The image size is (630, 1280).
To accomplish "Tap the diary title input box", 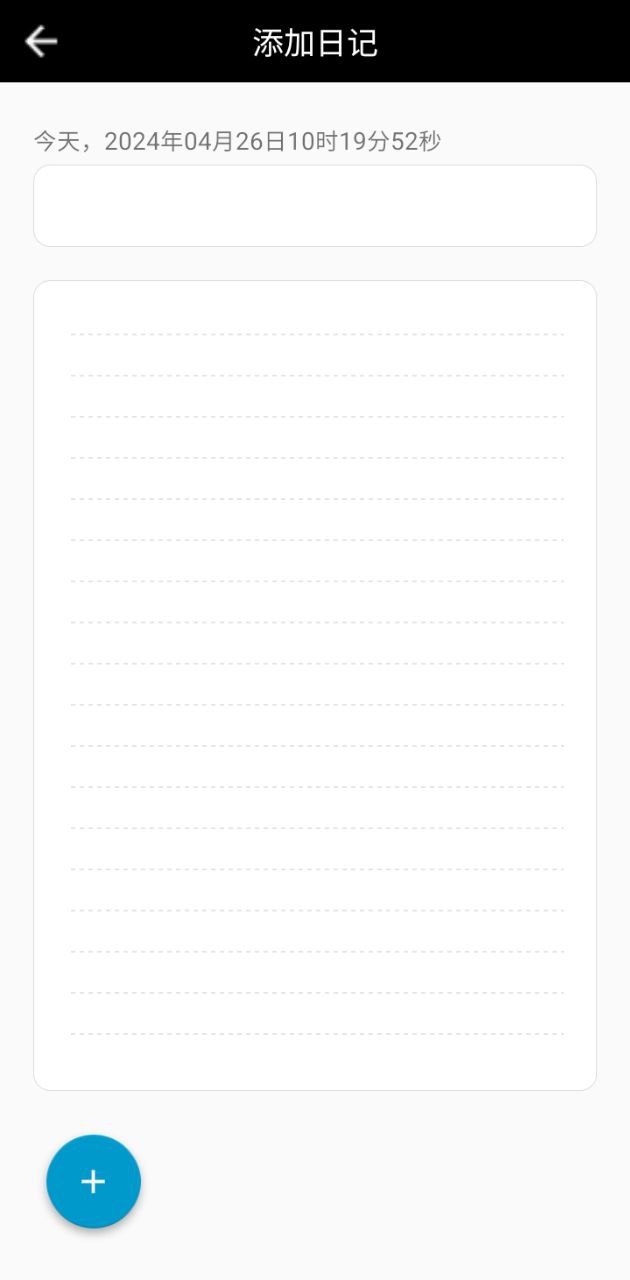I will [315, 206].
